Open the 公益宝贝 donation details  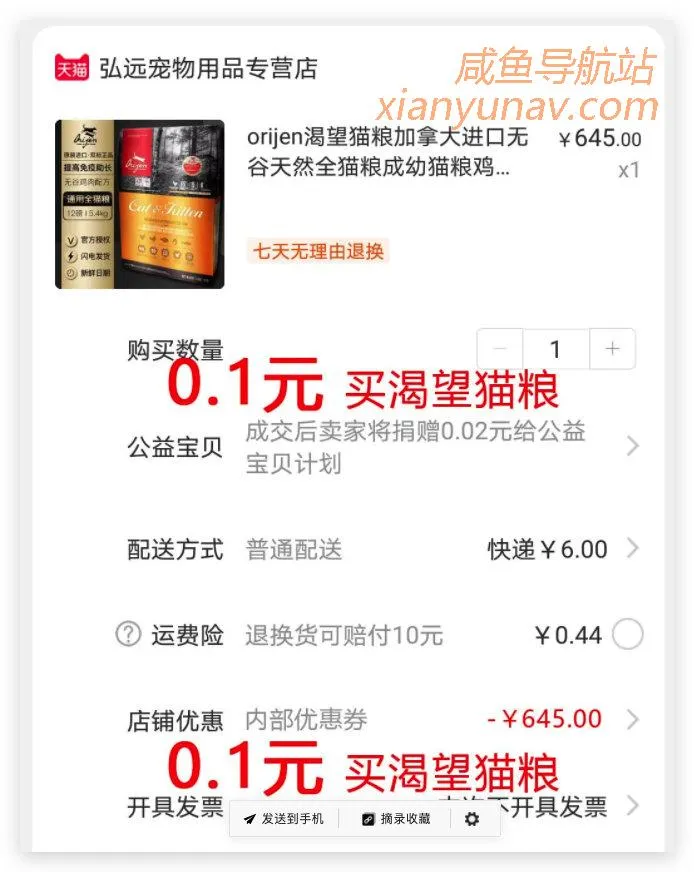[x=631, y=447]
